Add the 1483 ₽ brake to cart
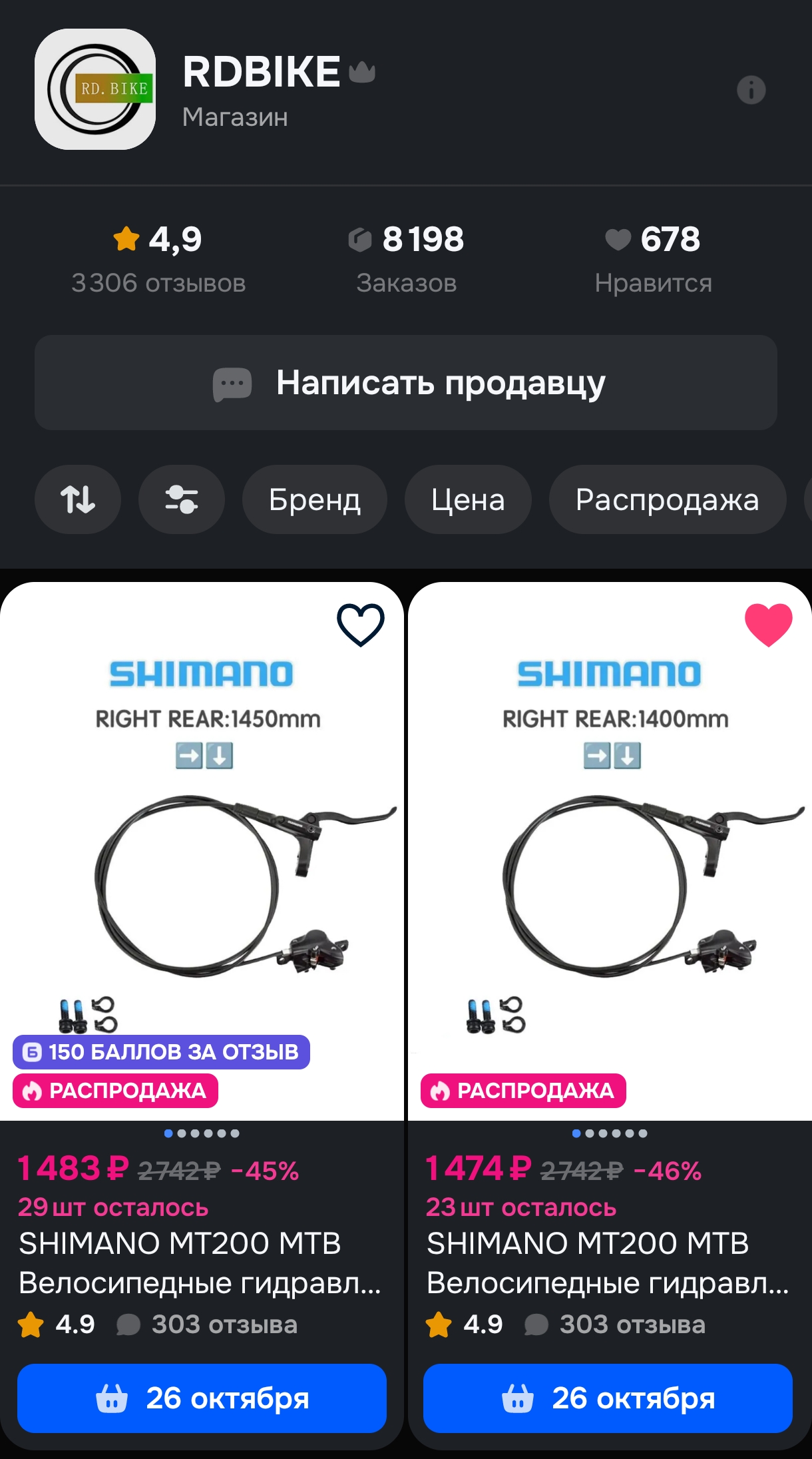The height and width of the screenshot is (1459, 812). coord(202,1398)
